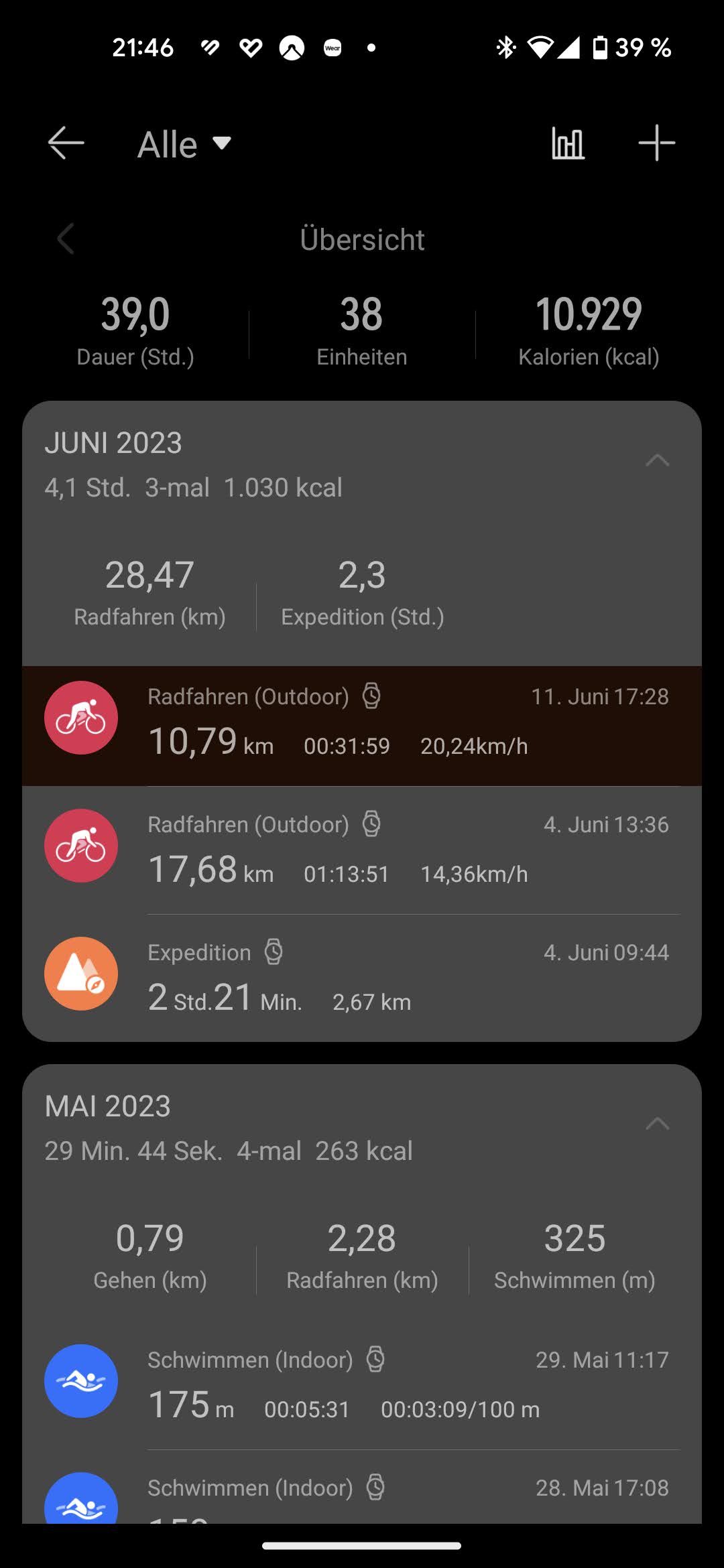
Task: Open the 17,68 km cycling workout
Action: click(x=362, y=850)
